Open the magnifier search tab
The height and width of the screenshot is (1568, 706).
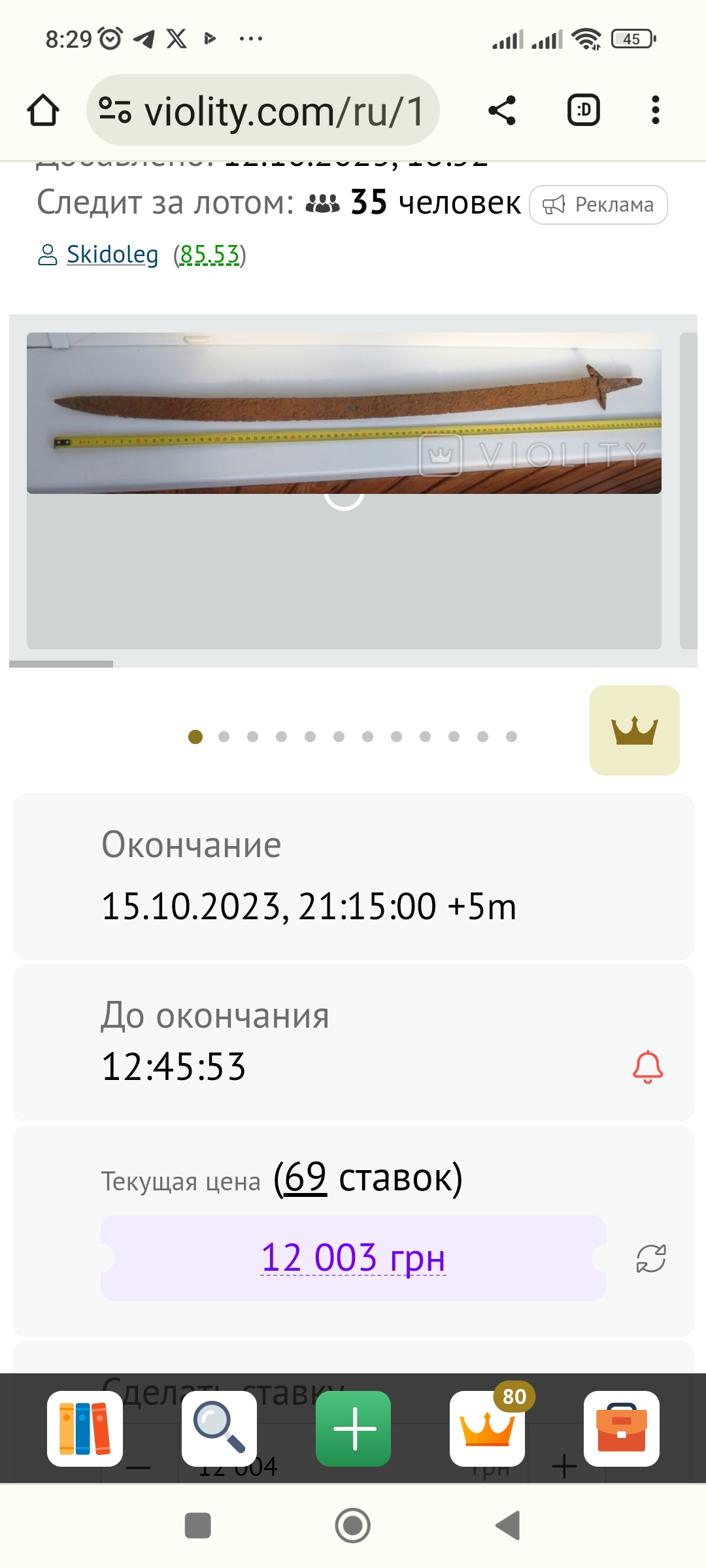tap(219, 1429)
